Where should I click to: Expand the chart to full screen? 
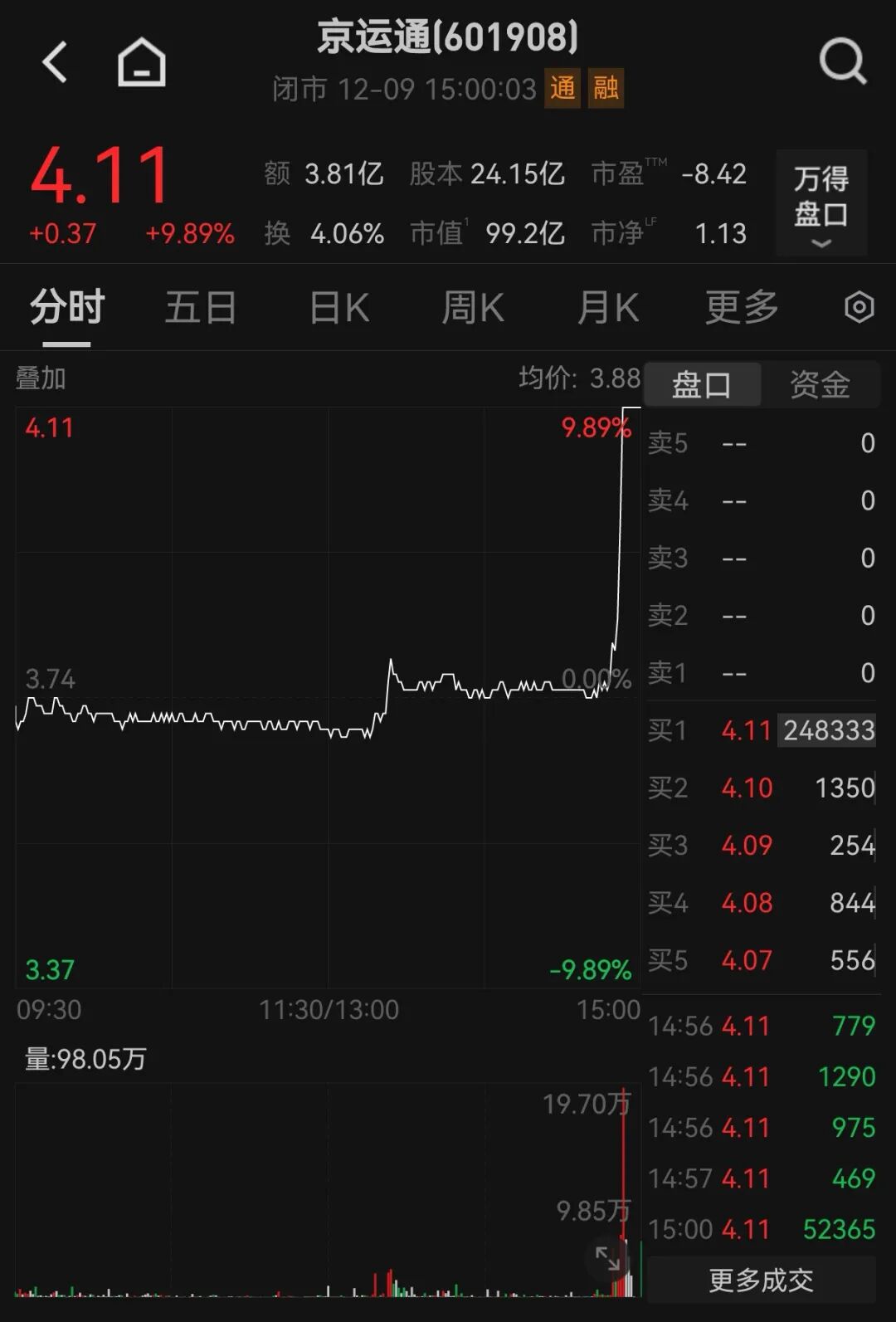[x=607, y=1259]
